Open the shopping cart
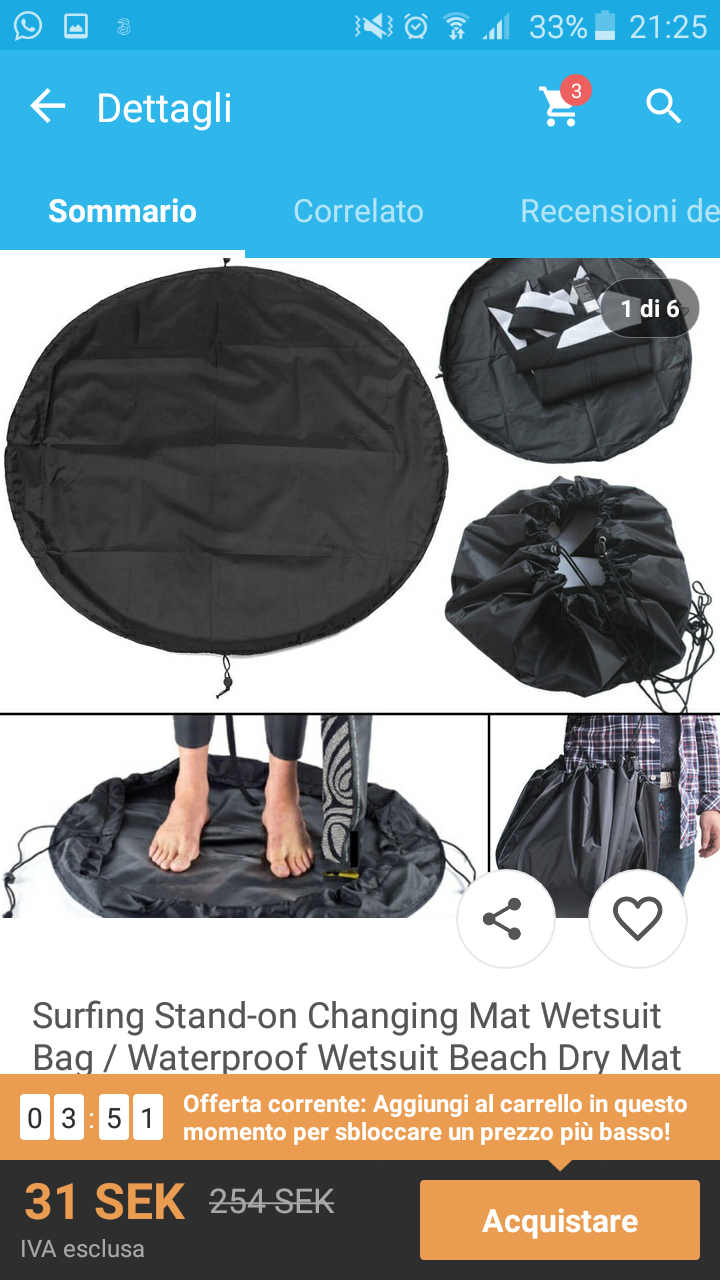The image size is (720, 1280). click(560, 106)
